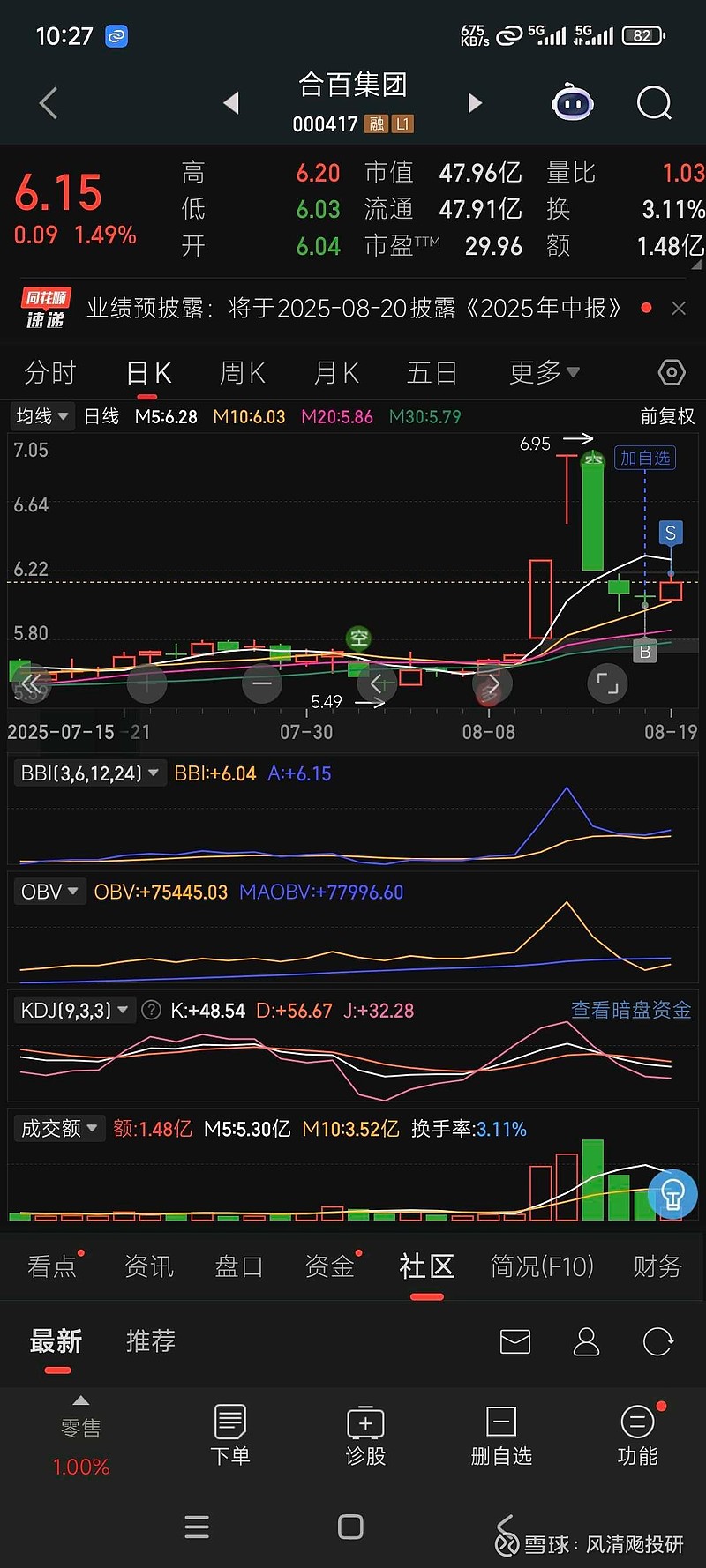Refresh the community feed
This screenshot has width=706, height=1568.
pyautogui.click(x=657, y=1342)
